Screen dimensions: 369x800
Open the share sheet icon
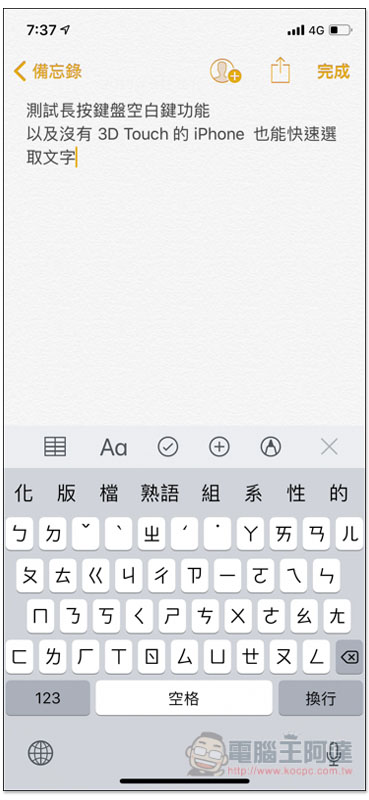click(x=280, y=70)
